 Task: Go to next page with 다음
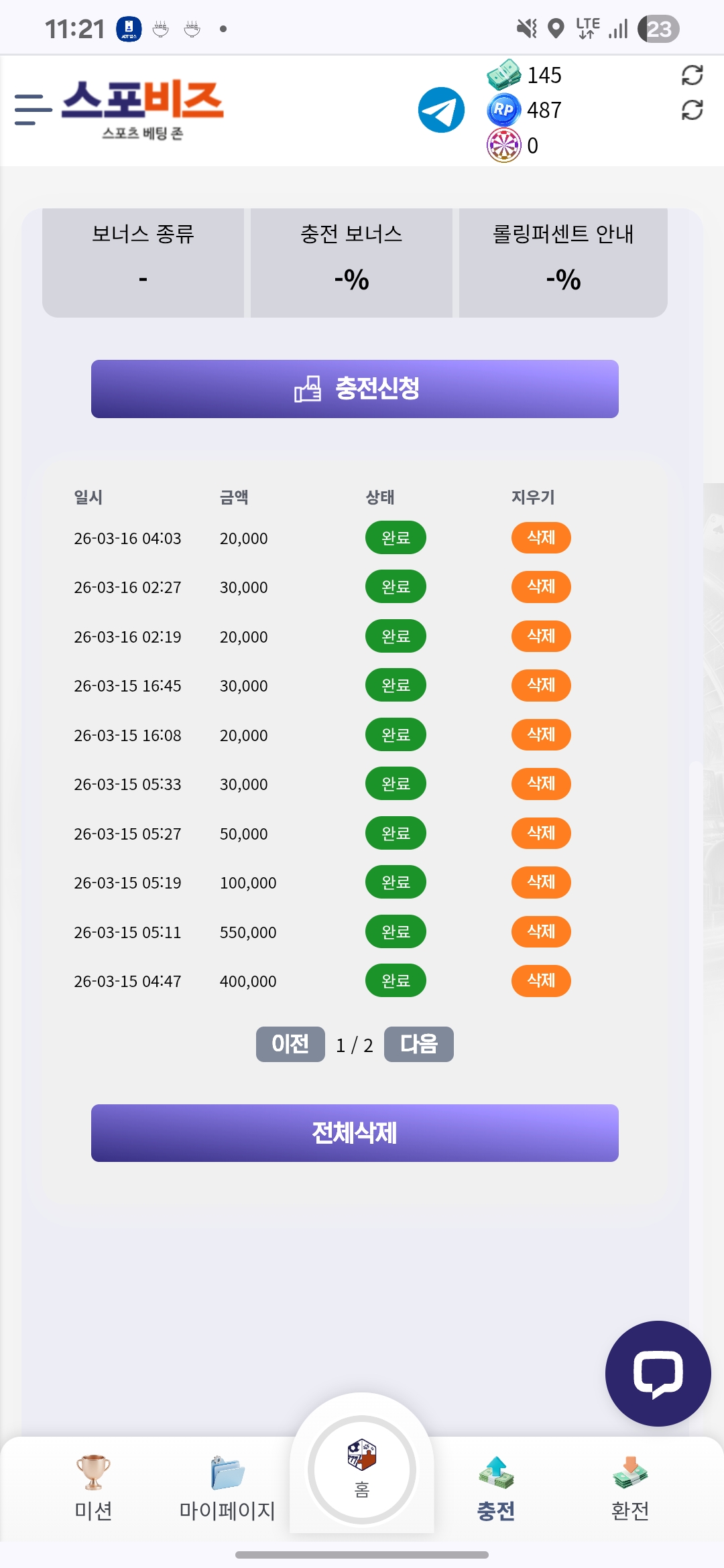coord(418,1044)
